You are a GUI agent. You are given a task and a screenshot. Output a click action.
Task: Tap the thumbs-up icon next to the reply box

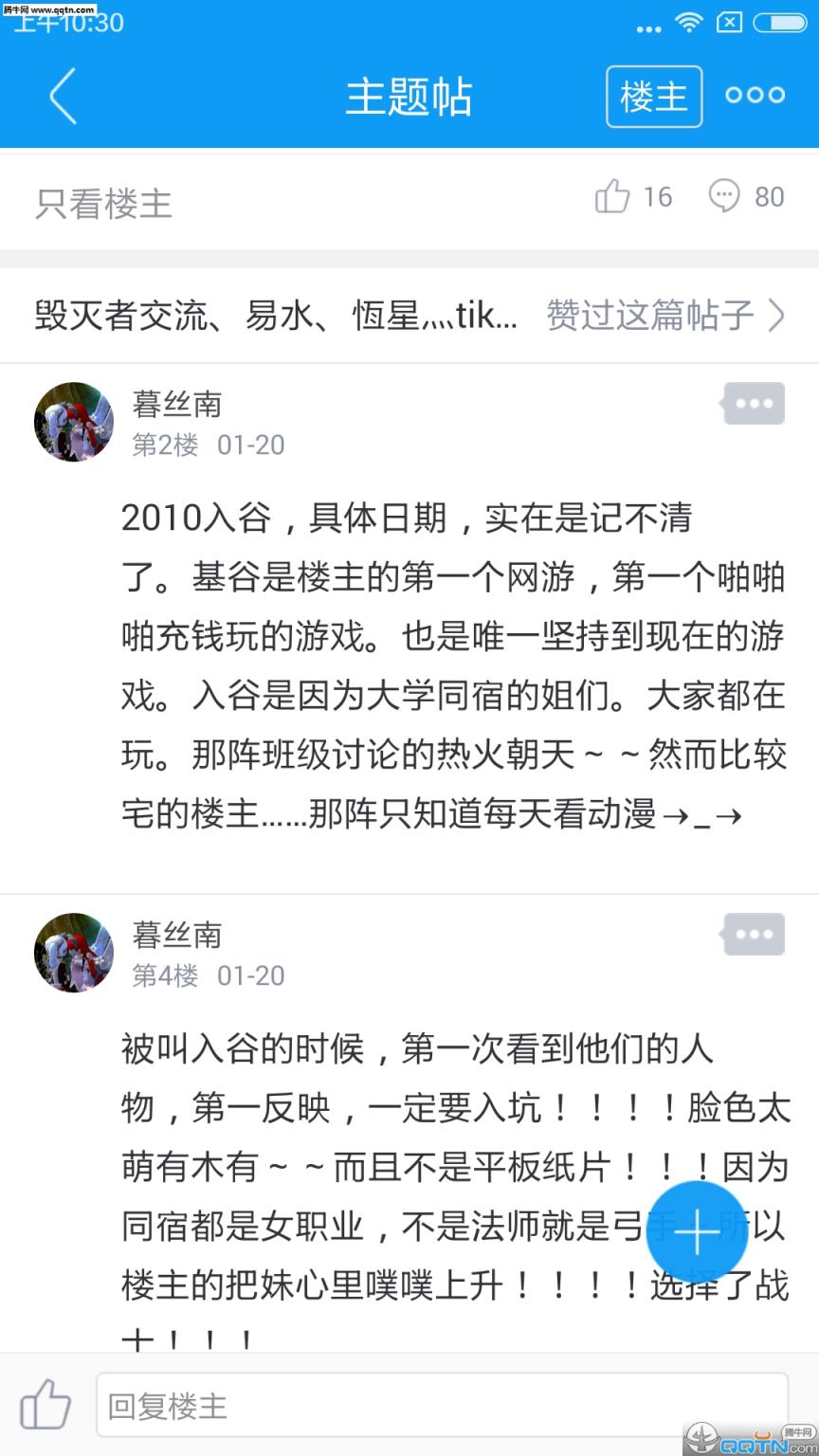tap(45, 1408)
